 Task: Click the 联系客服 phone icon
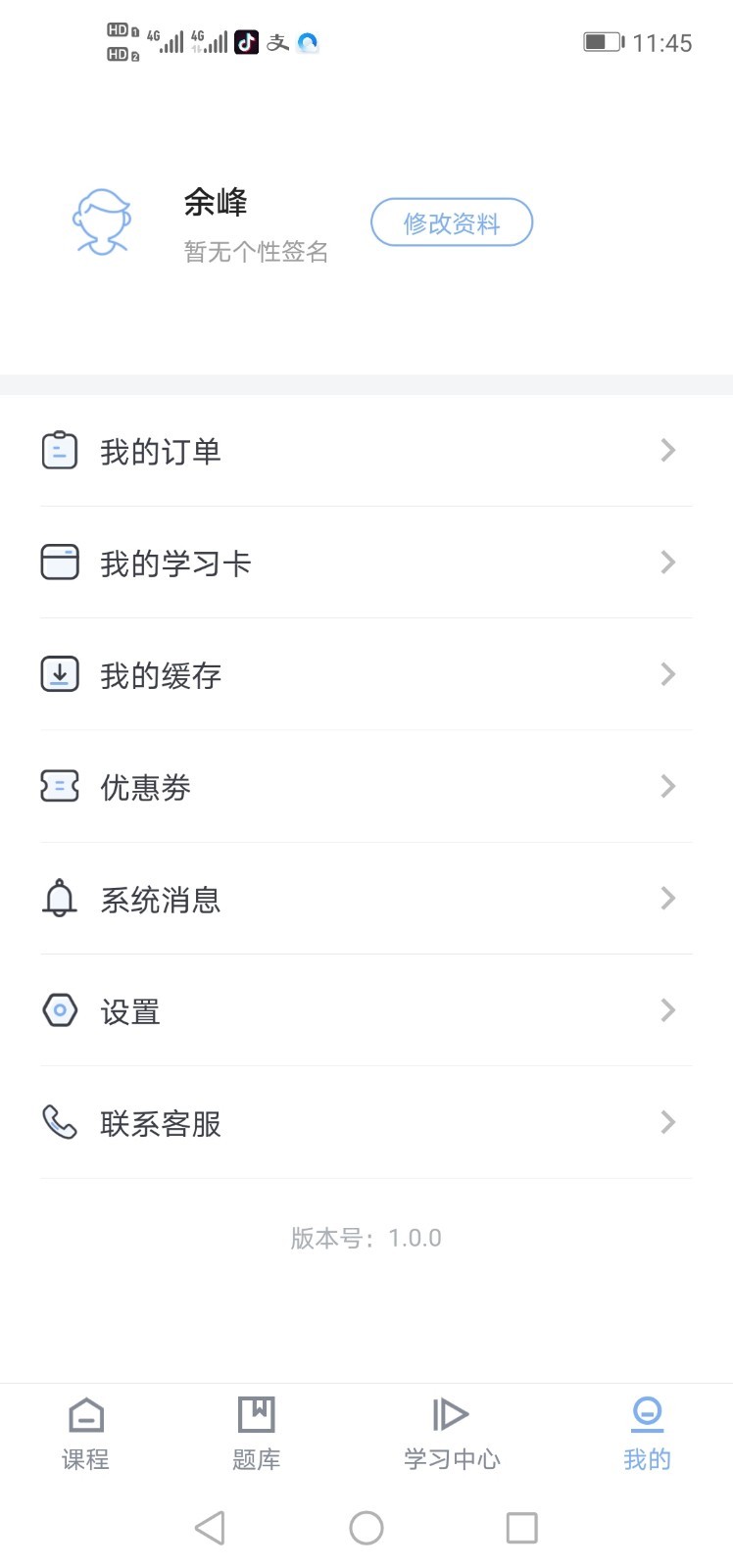[x=59, y=1122]
